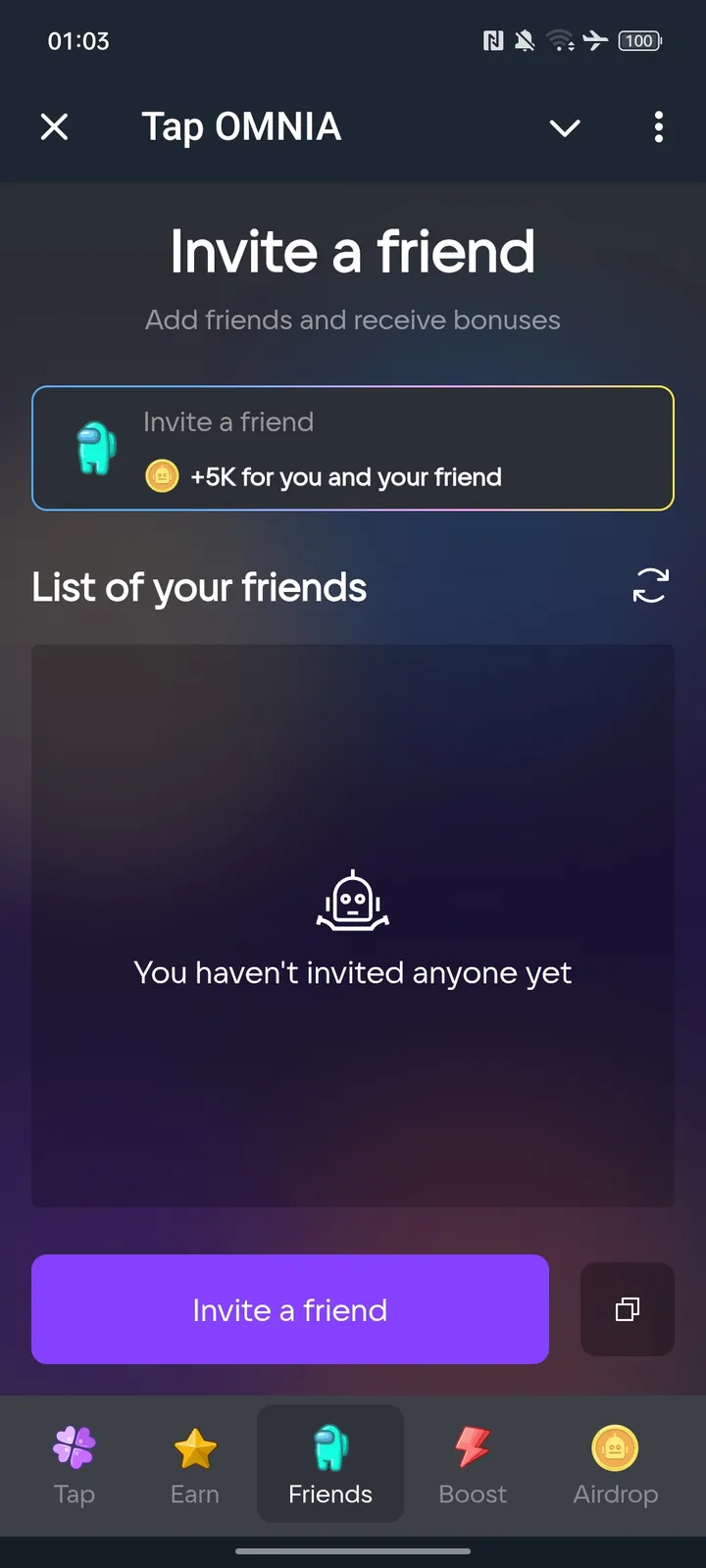Tap the battery indicator showing 100
The height and width of the screenshot is (1568, 706).
639,40
